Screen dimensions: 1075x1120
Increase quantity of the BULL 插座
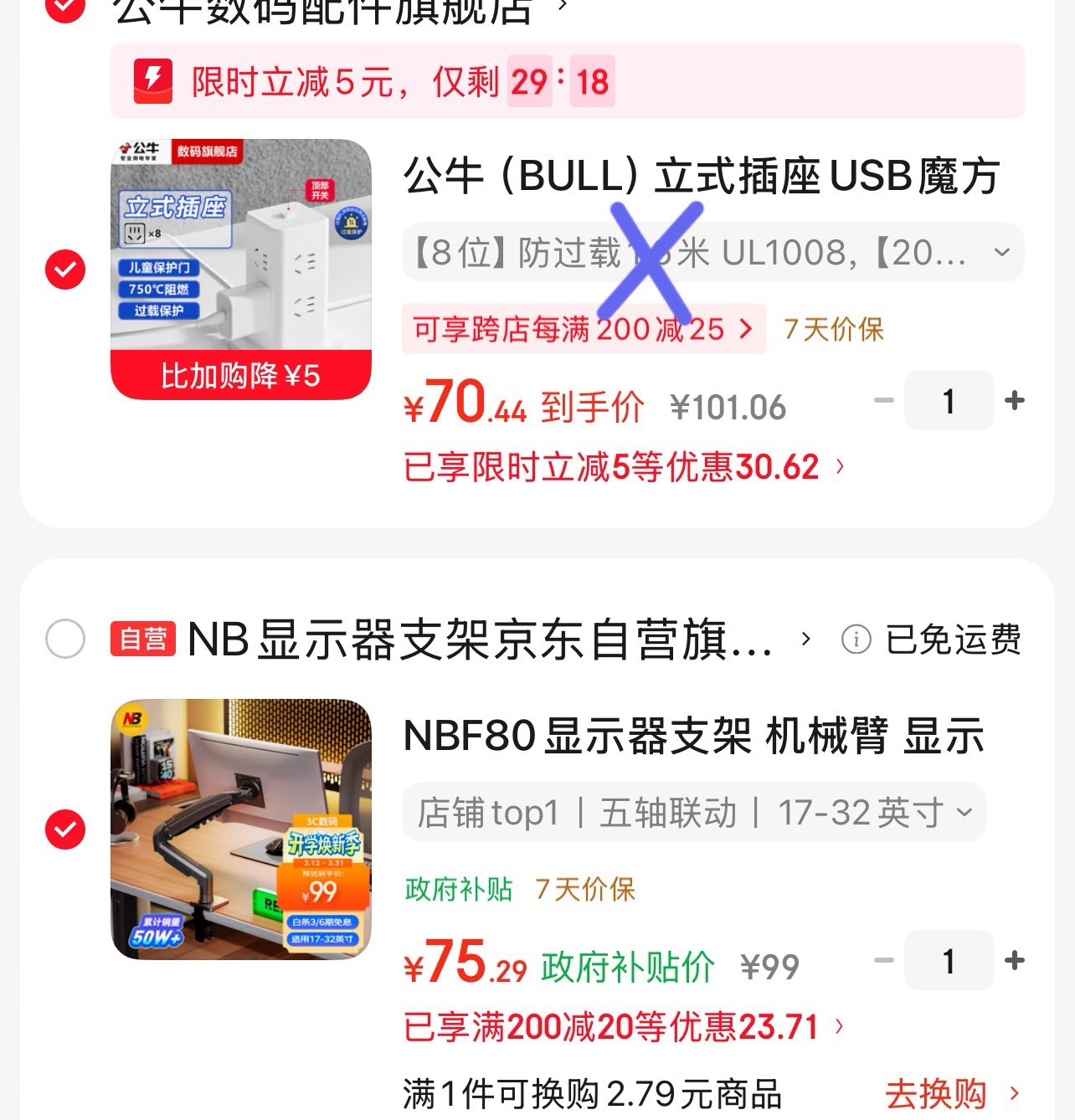point(1015,400)
